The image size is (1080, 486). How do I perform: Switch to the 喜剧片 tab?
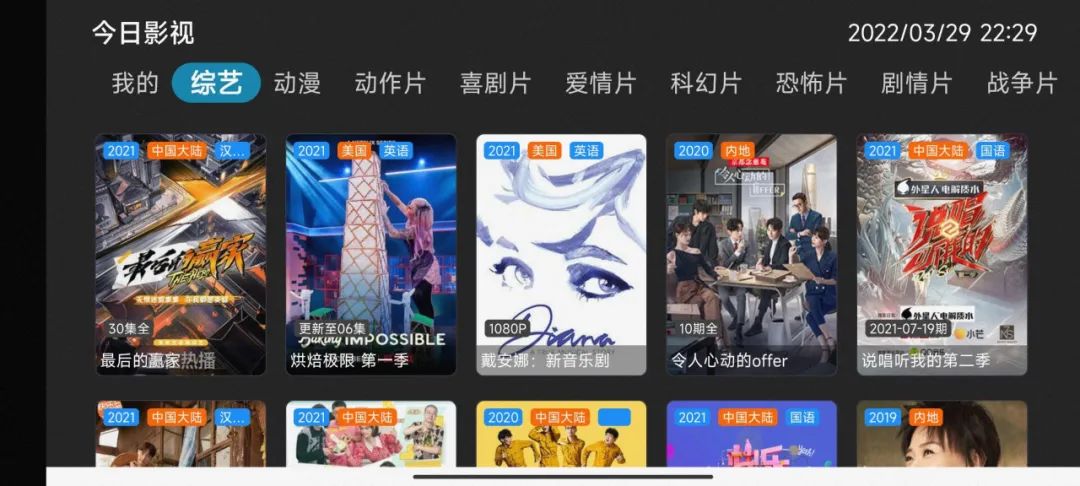495,83
